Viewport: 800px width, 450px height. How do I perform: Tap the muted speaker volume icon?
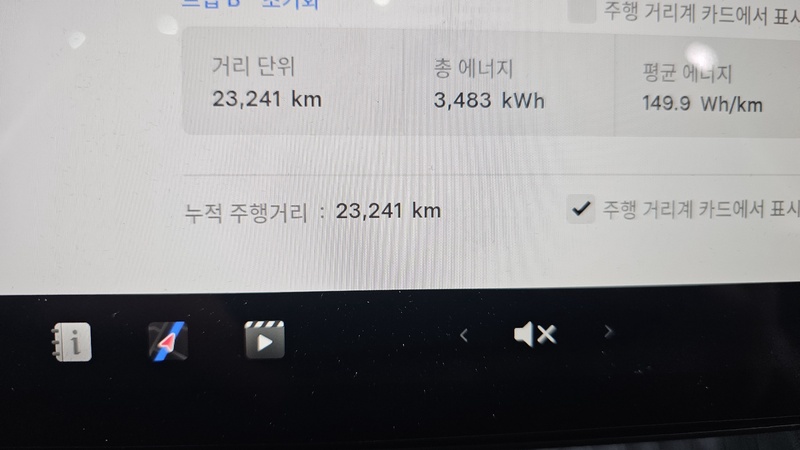point(534,335)
